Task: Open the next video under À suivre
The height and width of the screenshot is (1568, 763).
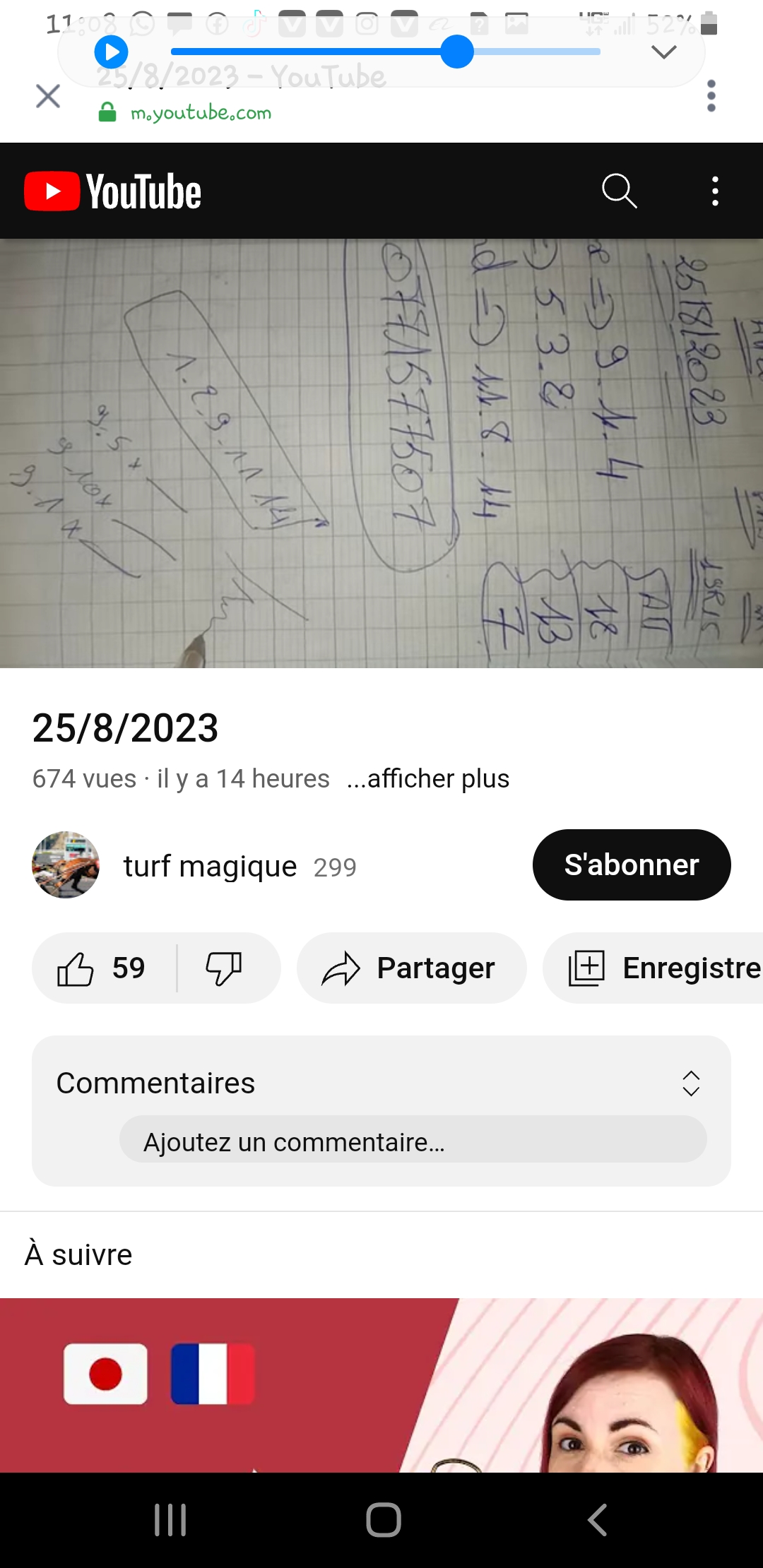Action: [x=381, y=1384]
